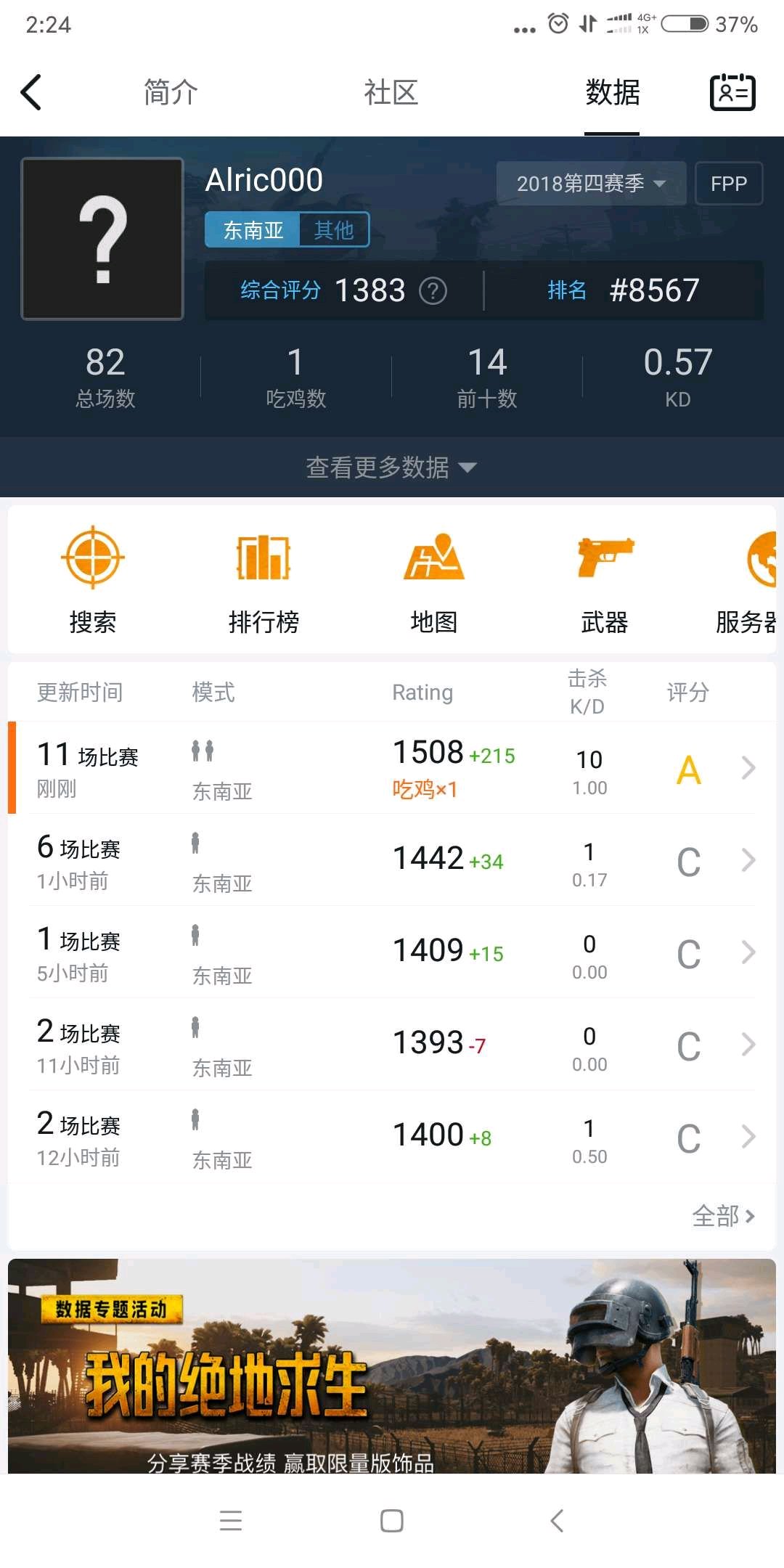
Task: Open the 1 场比赛 record from 5小时前
Action: [392, 952]
